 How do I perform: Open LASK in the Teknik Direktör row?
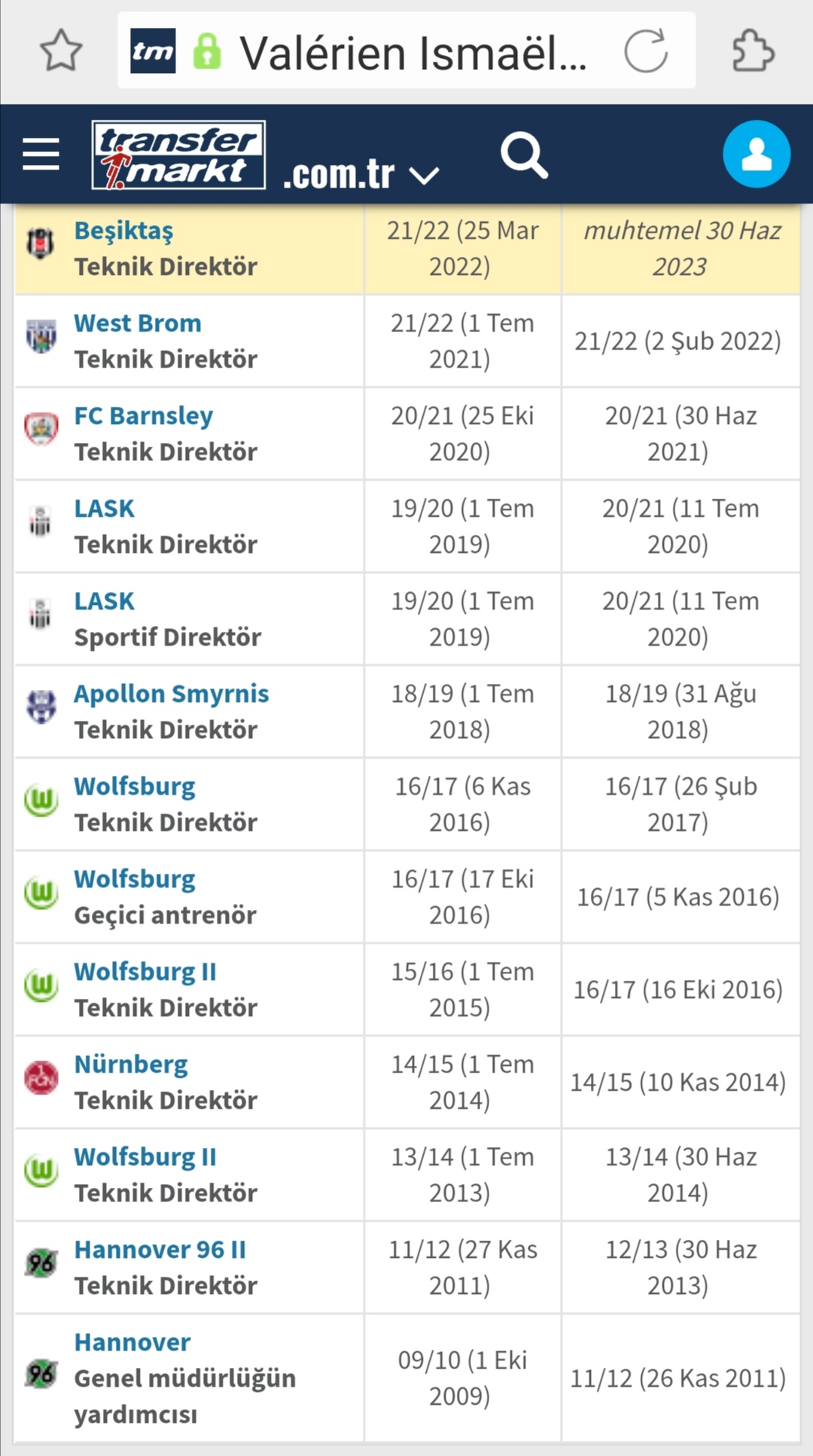tap(104, 508)
